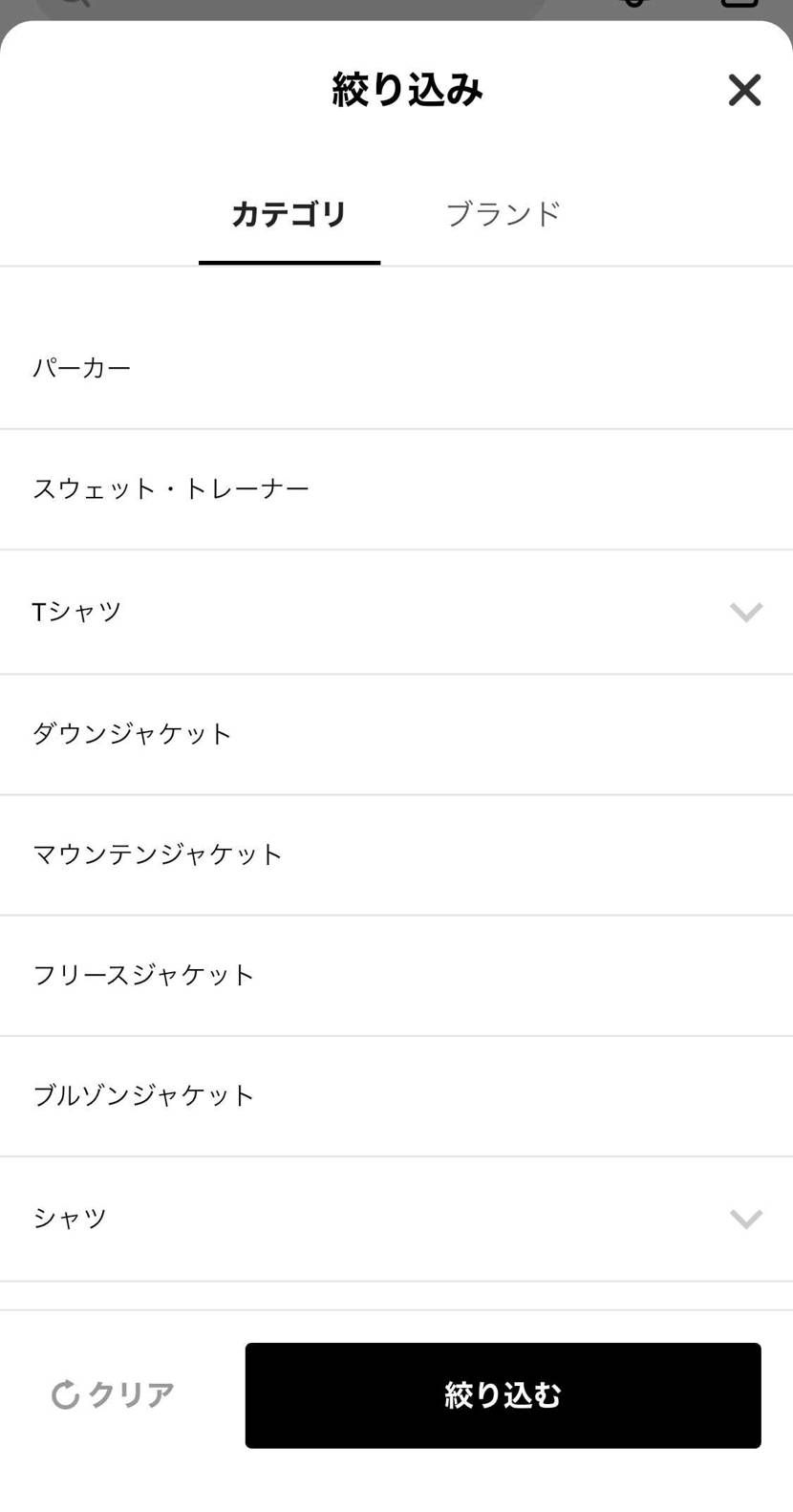Select マウンテンジャケット category
The width and height of the screenshot is (793, 1512).
158,854
